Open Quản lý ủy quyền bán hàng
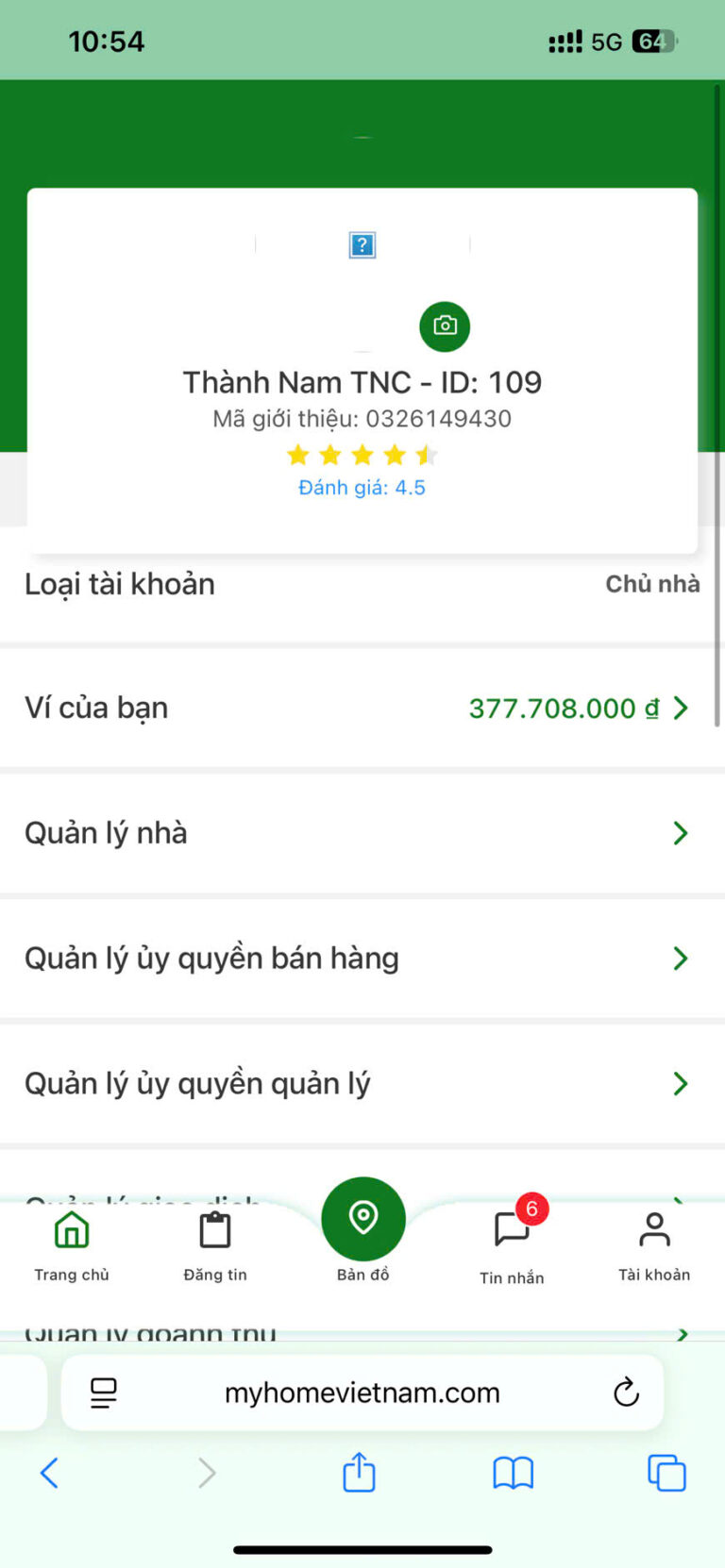This screenshot has width=725, height=1568. click(x=362, y=959)
